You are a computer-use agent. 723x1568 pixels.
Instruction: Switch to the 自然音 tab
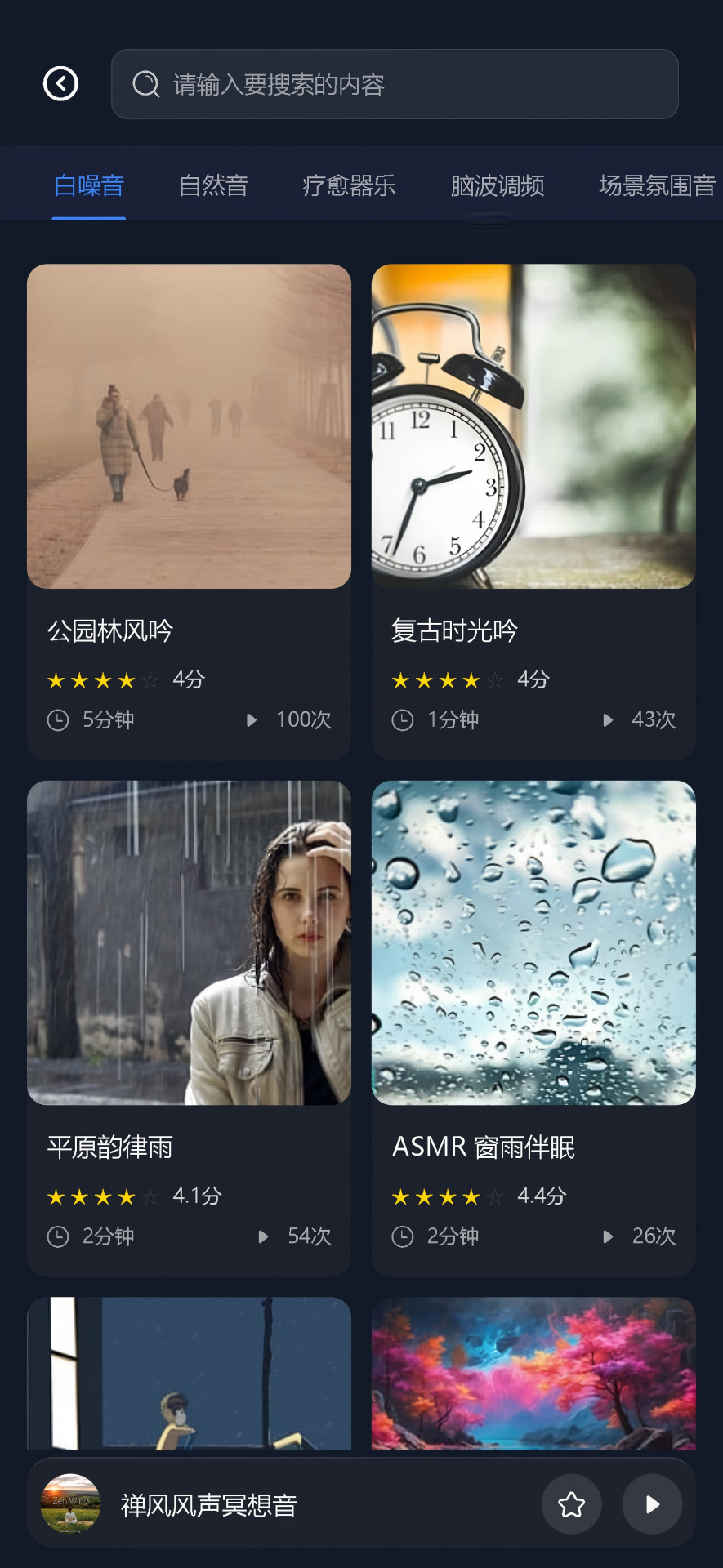pyautogui.click(x=213, y=186)
